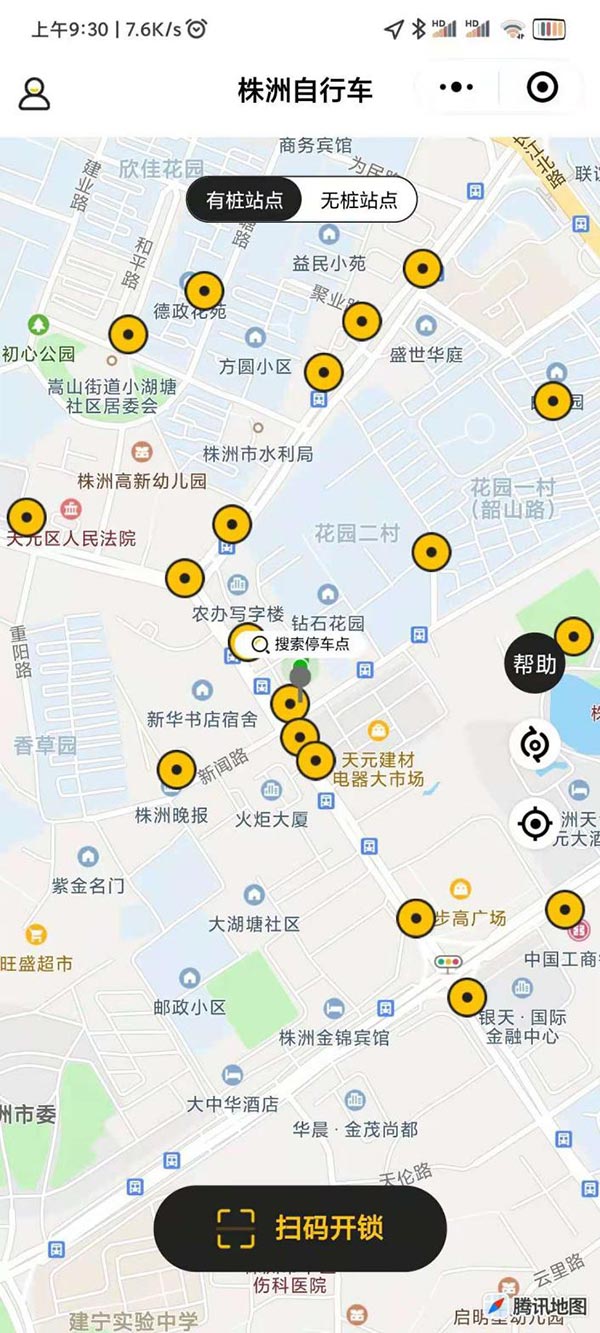Select the station marker near 德政花苑
This screenshot has width=600, height=1333.
point(205,291)
